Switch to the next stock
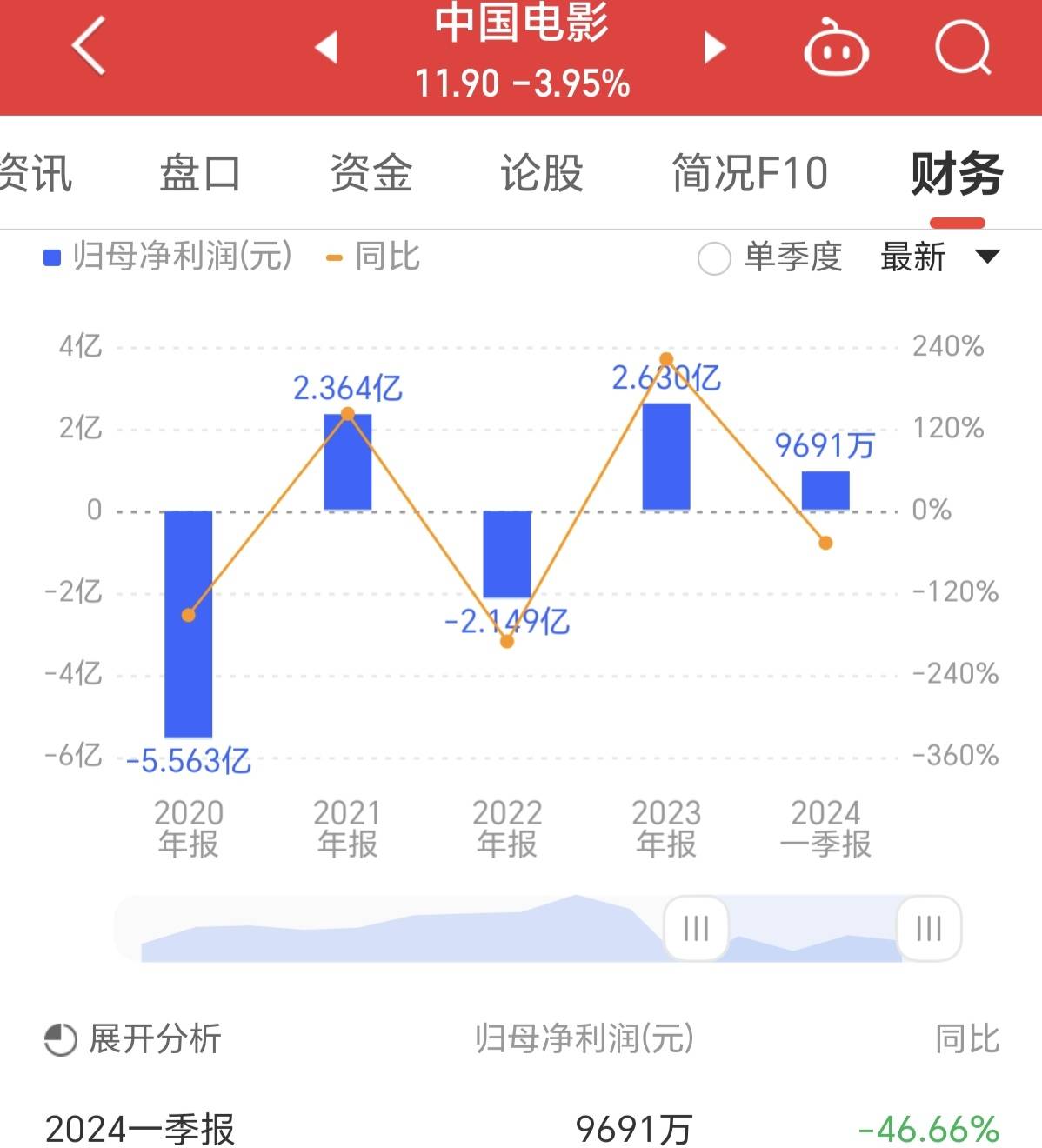1042x1148 pixels. click(x=714, y=47)
